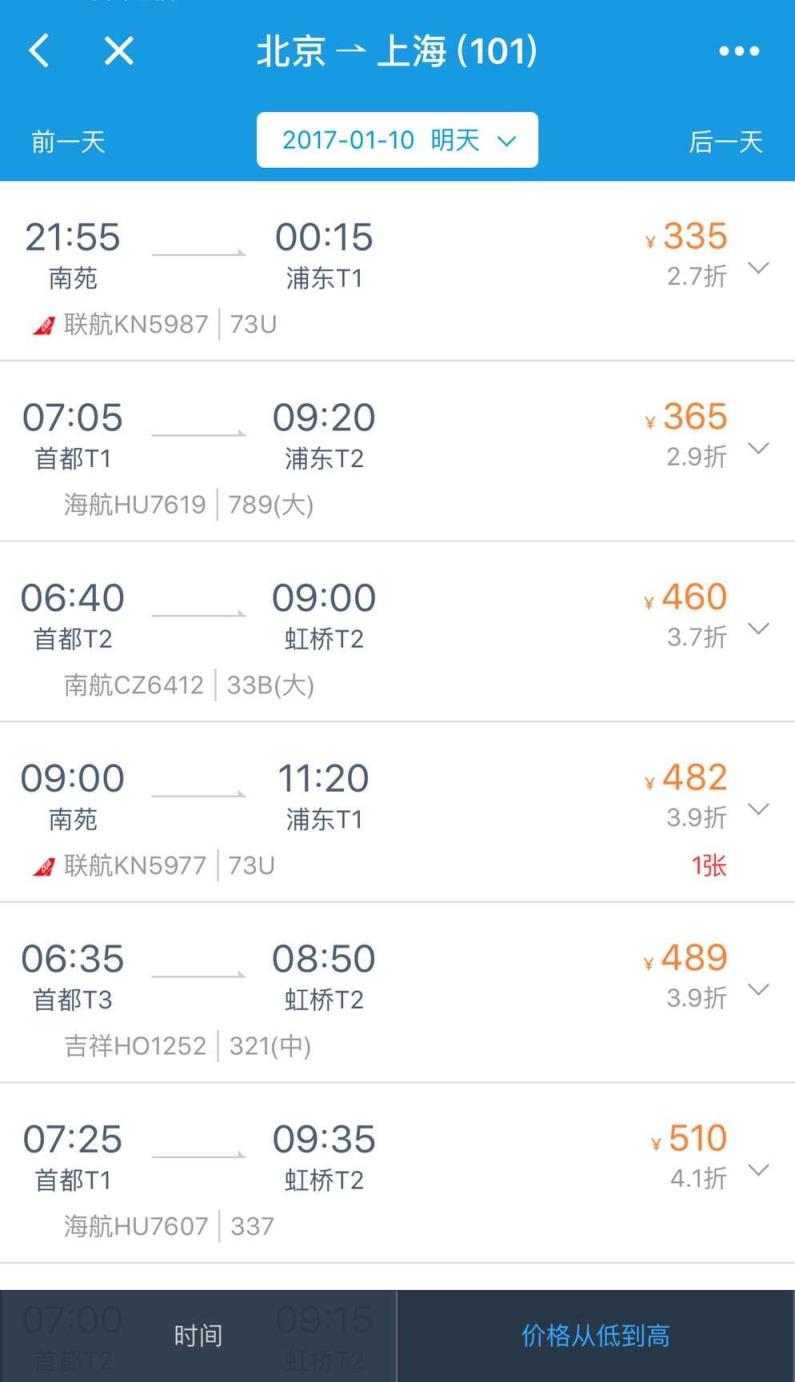
Task: Click the X close icon in header
Action: [x=117, y=51]
